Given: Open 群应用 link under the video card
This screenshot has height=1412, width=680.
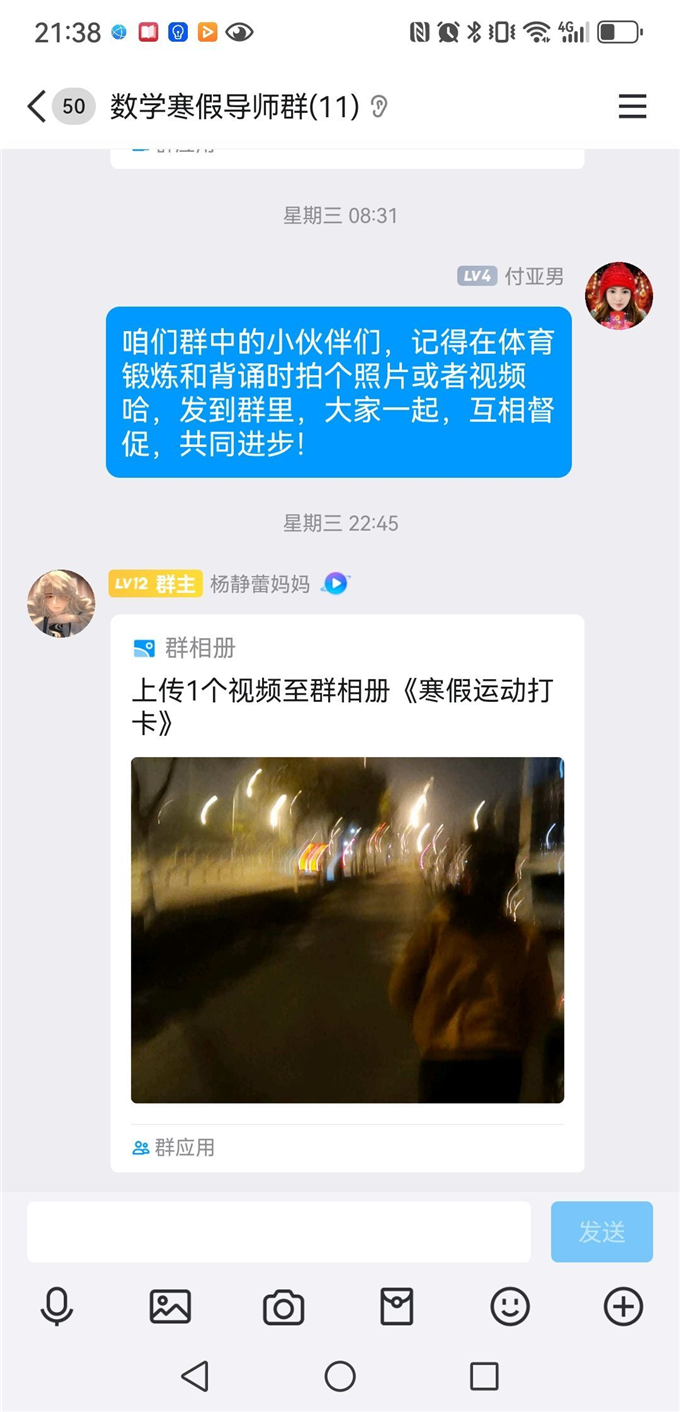Looking at the screenshot, I should pos(174,1147).
